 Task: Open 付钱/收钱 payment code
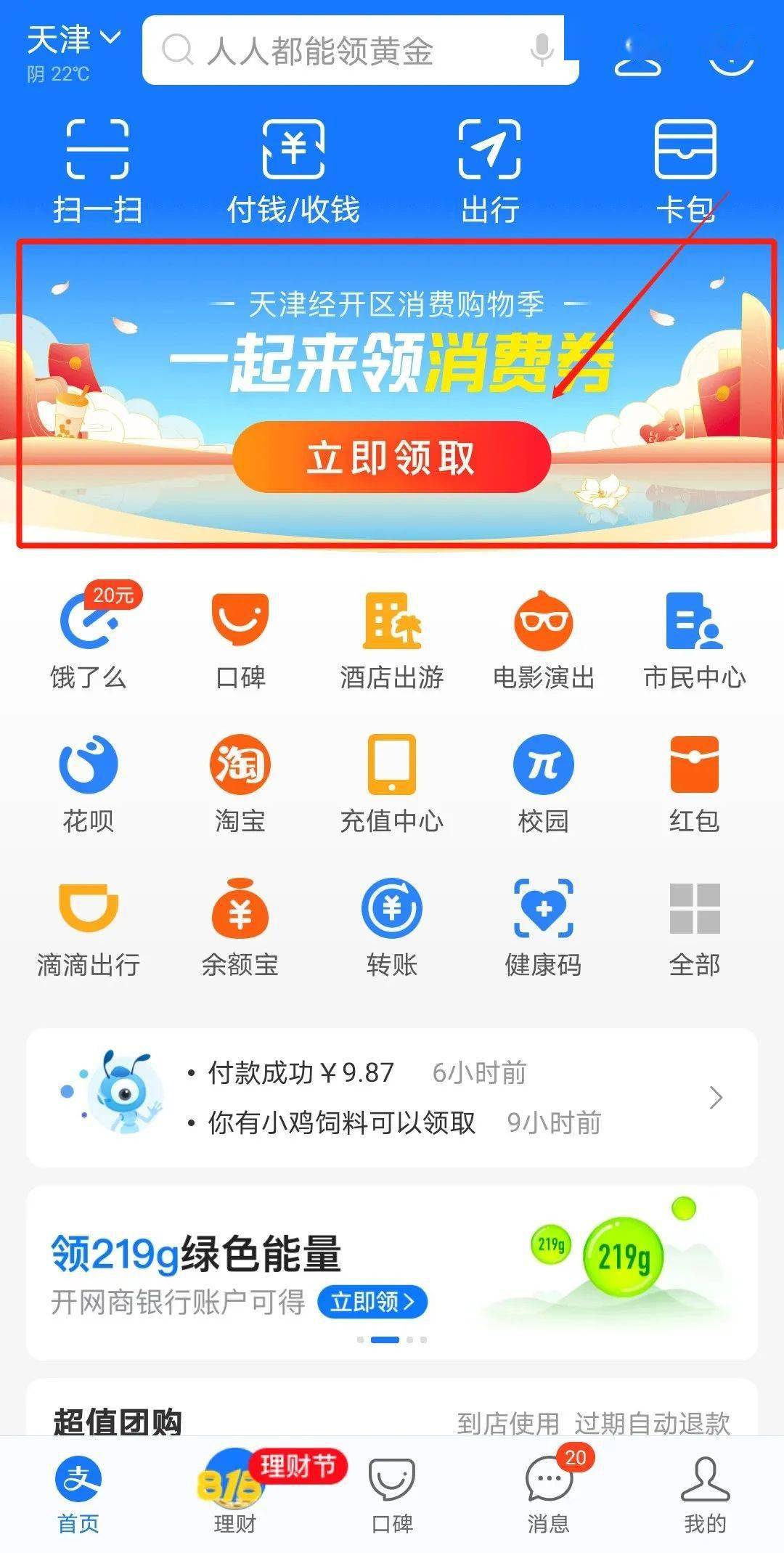pyautogui.click(x=293, y=171)
